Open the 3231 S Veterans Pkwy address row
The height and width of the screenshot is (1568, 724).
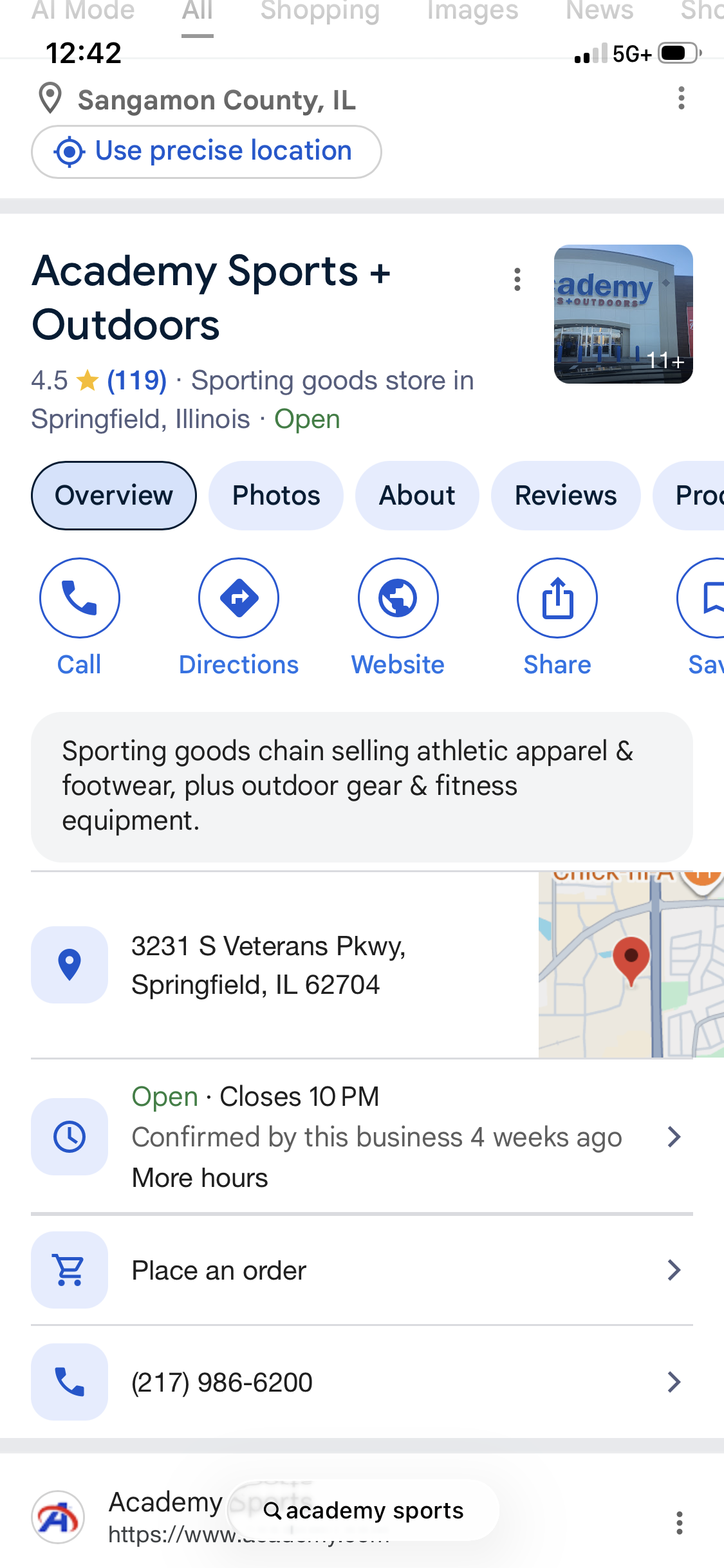coord(284,965)
